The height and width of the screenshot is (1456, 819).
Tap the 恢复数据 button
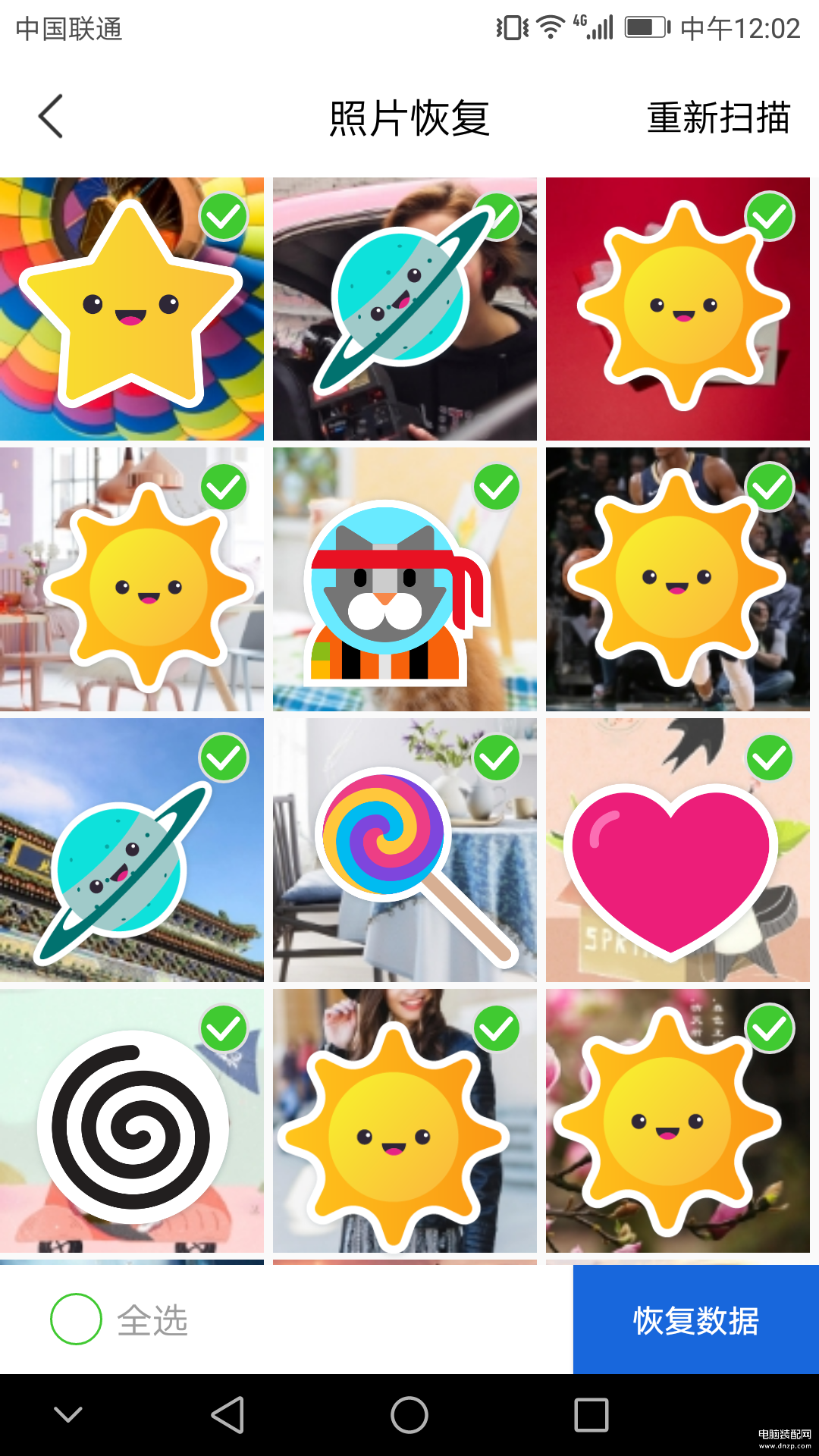point(695,1320)
